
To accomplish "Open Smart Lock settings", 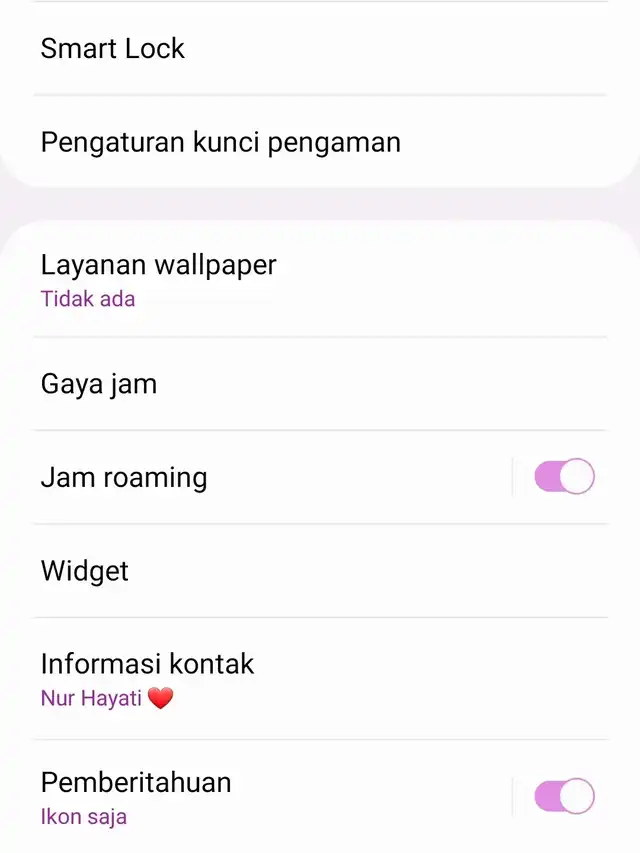I will tap(113, 49).
